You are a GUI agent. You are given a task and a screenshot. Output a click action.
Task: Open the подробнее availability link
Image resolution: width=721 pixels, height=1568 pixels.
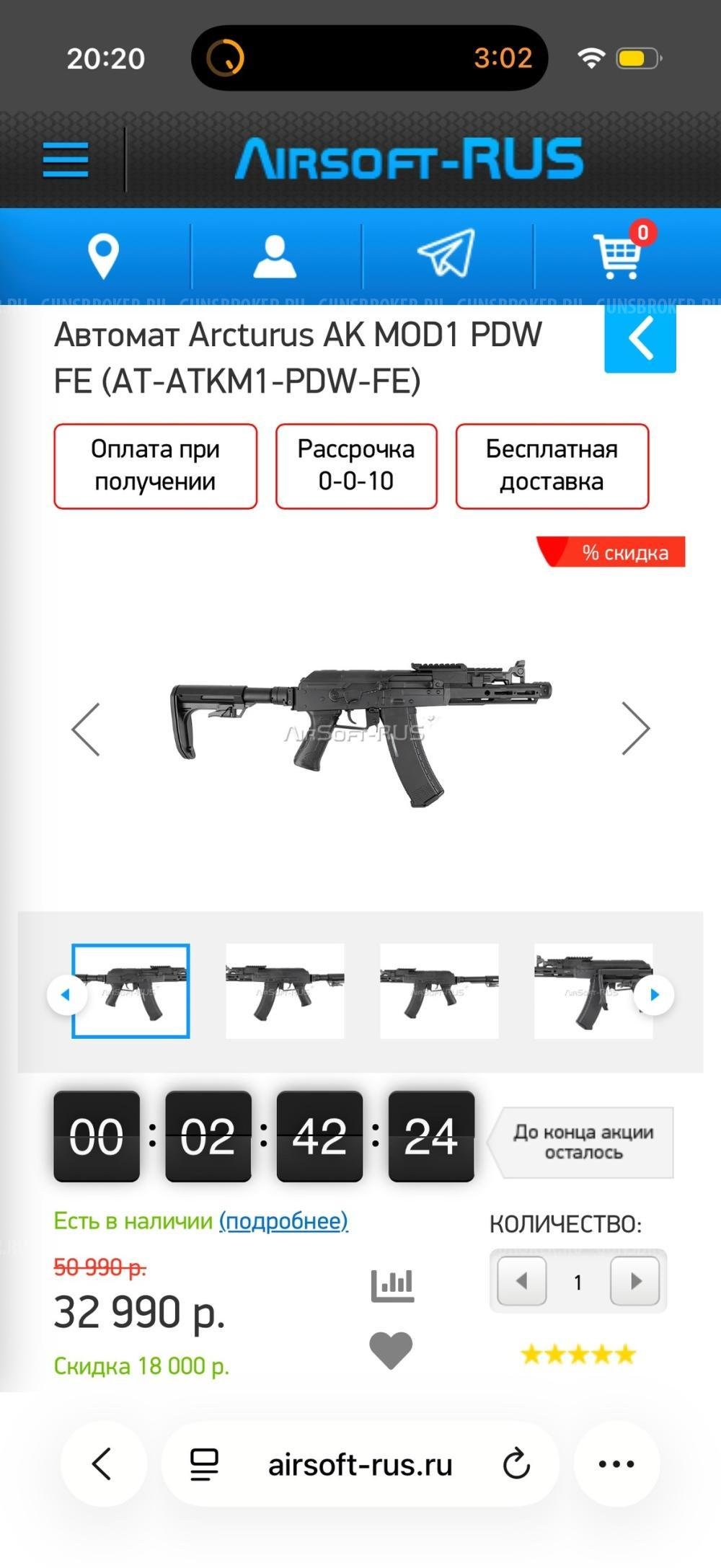click(283, 1221)
